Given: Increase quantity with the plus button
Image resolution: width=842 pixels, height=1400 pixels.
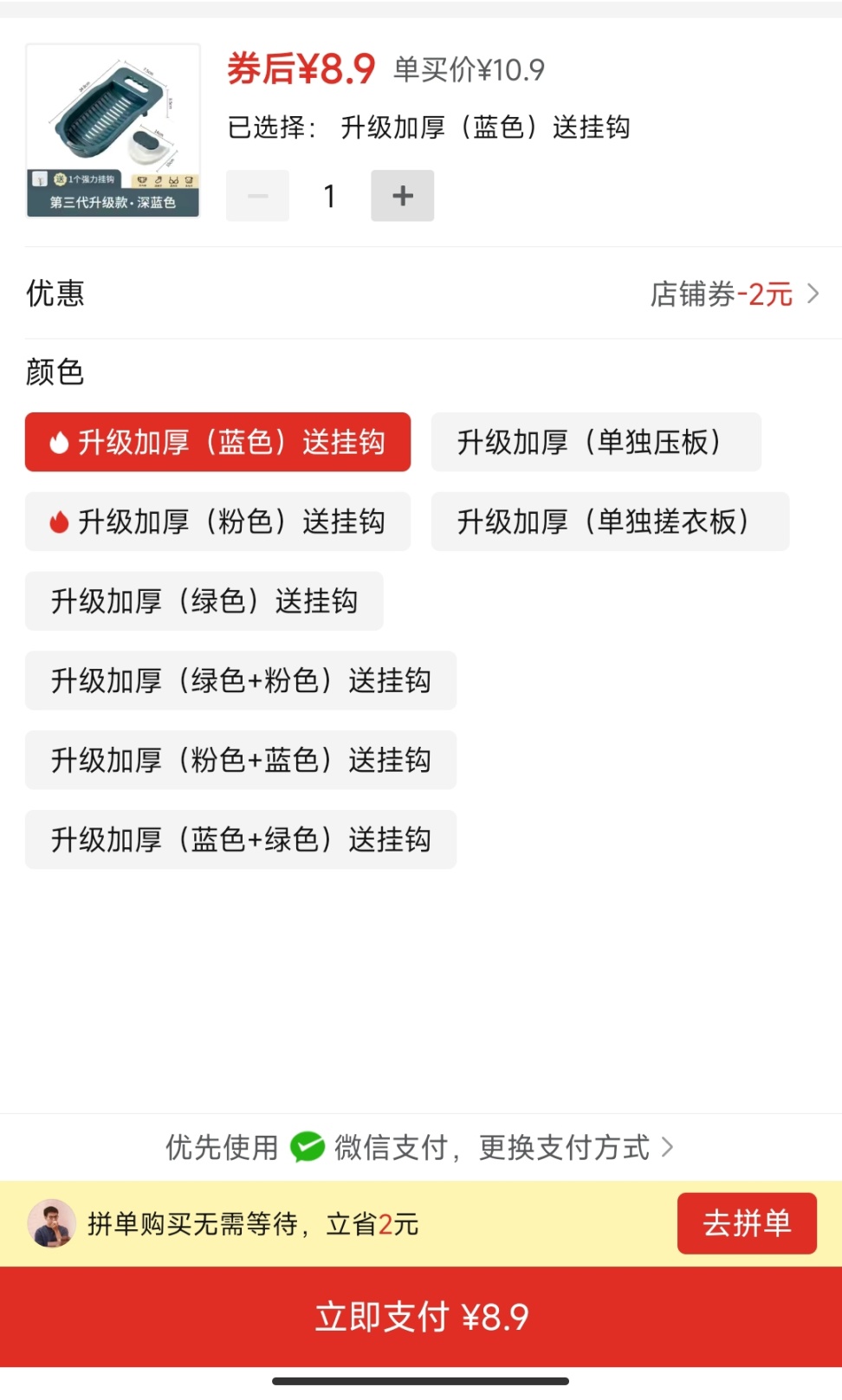Looking at the screenshot, I should click(x=402, y=196).
